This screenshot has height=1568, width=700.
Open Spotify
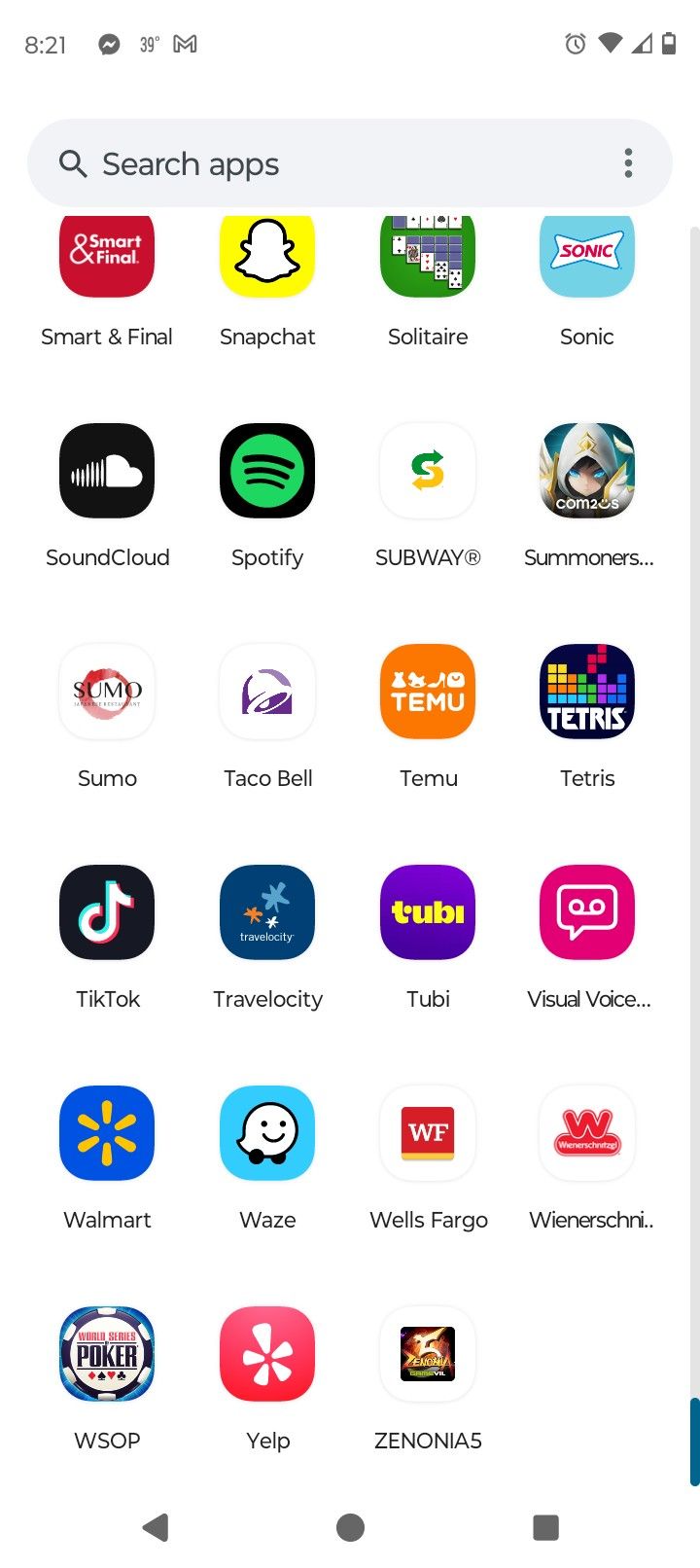tap(267, 471)
